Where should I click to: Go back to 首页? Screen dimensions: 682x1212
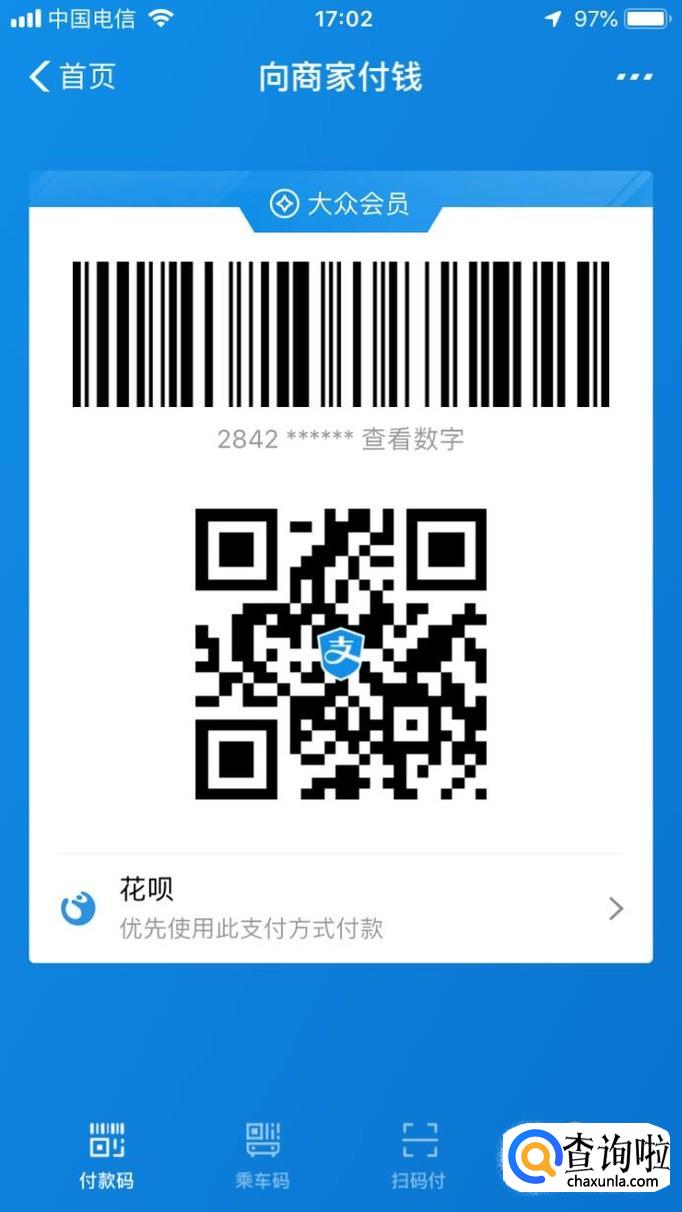click(72, 77)
